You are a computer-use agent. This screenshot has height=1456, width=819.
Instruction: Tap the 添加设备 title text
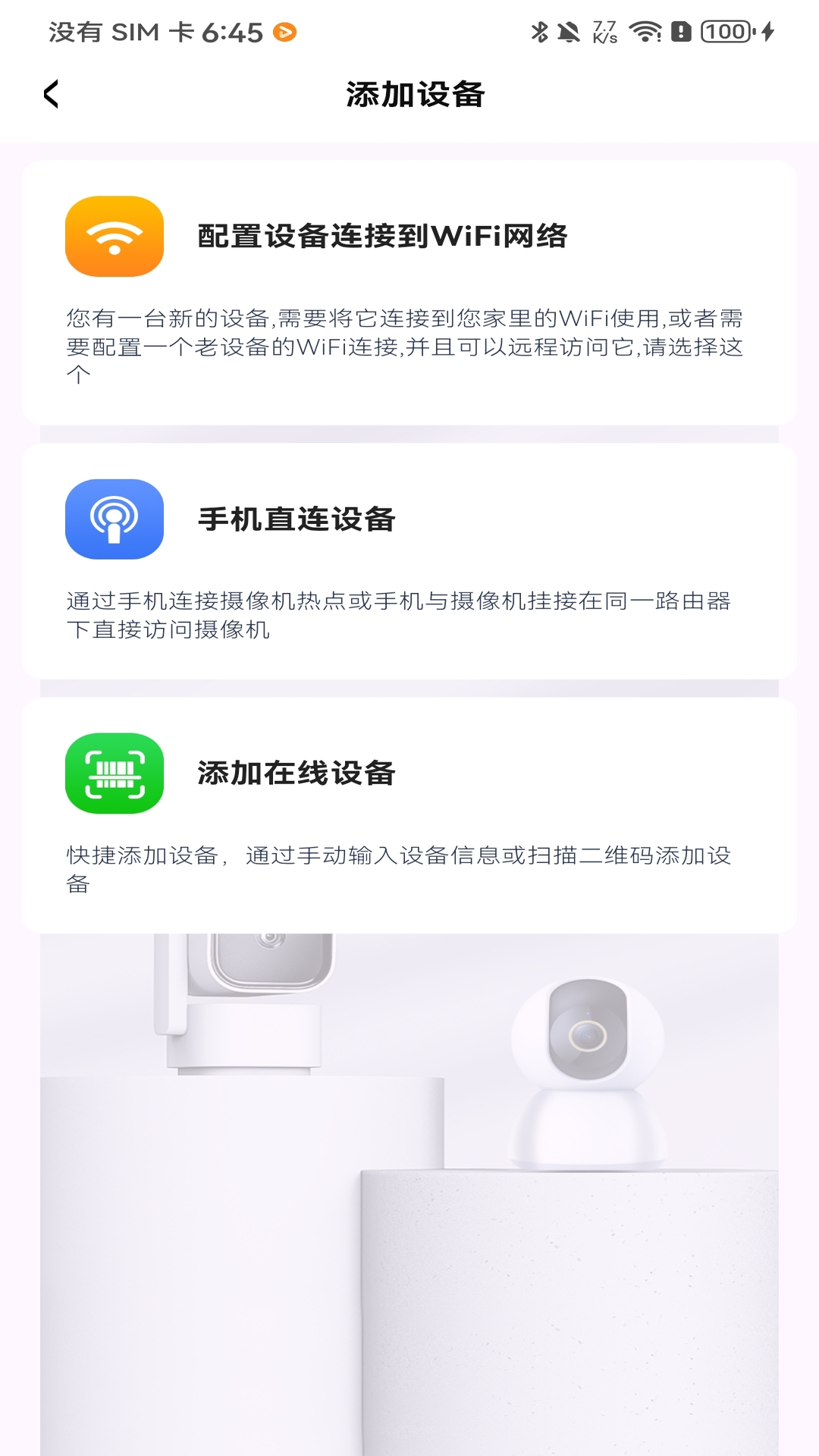(x=414, y=94)
